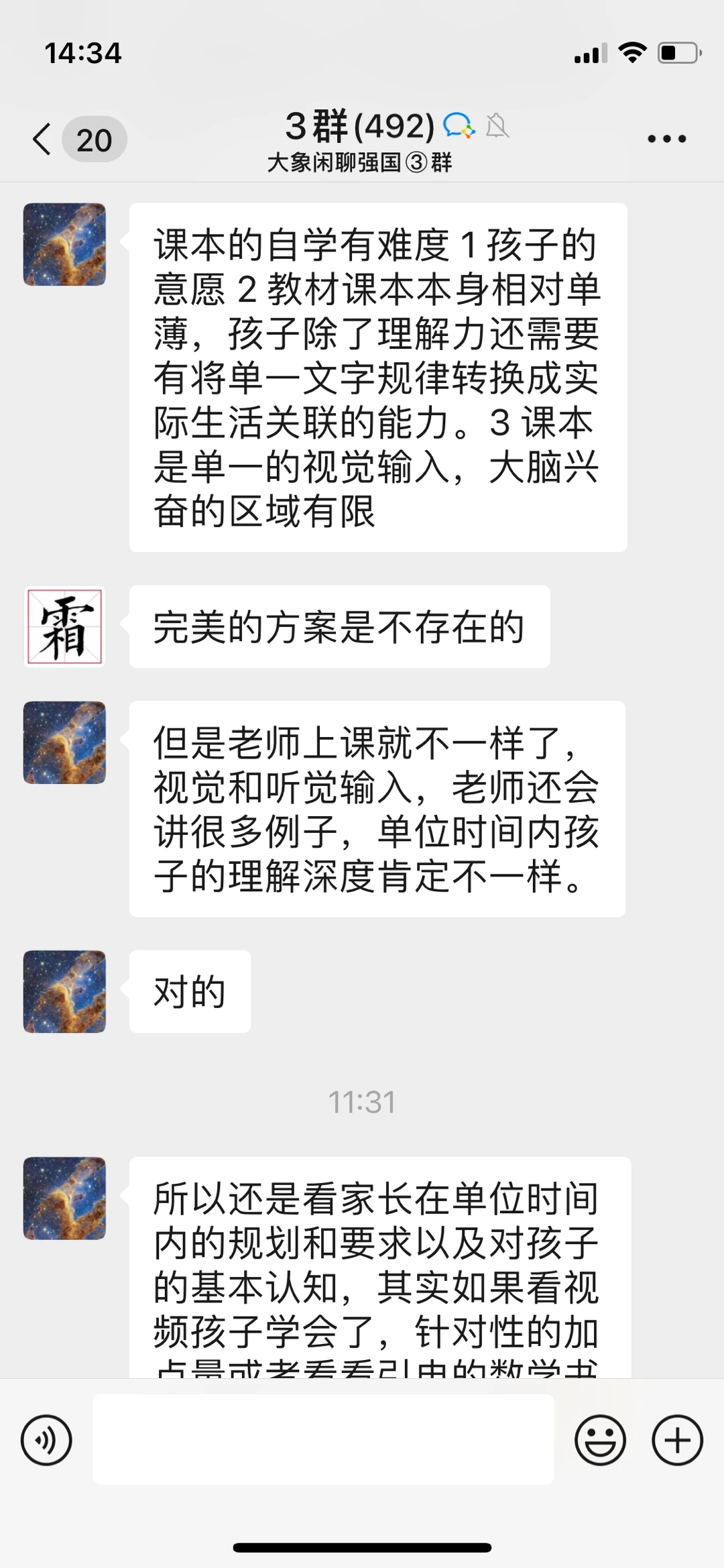The height and width of the screenshot is (1568, 724).
Task: Open the group chat options menu
Action: pyautogui.click(x=666, y=139)
